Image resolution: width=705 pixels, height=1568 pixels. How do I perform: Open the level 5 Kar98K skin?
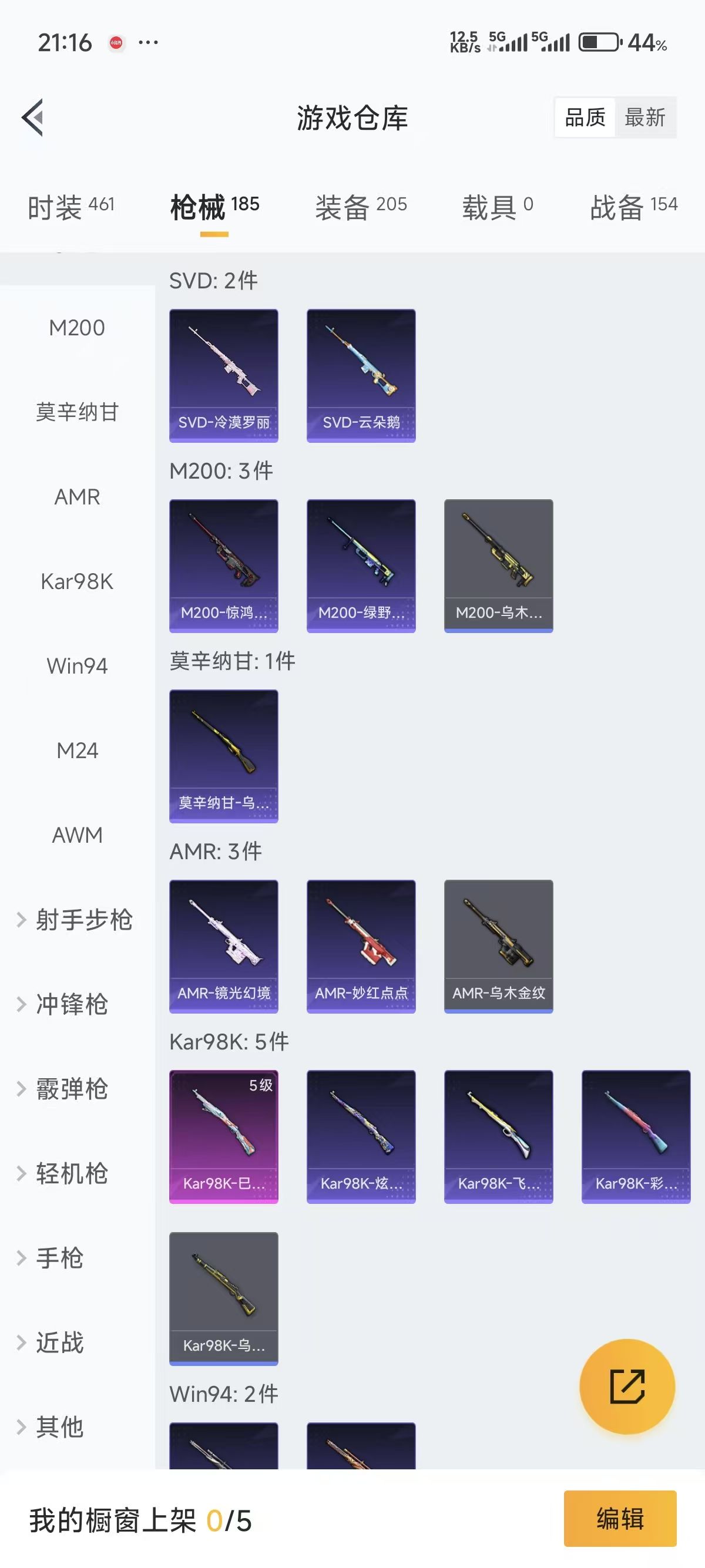point(223,1136)
